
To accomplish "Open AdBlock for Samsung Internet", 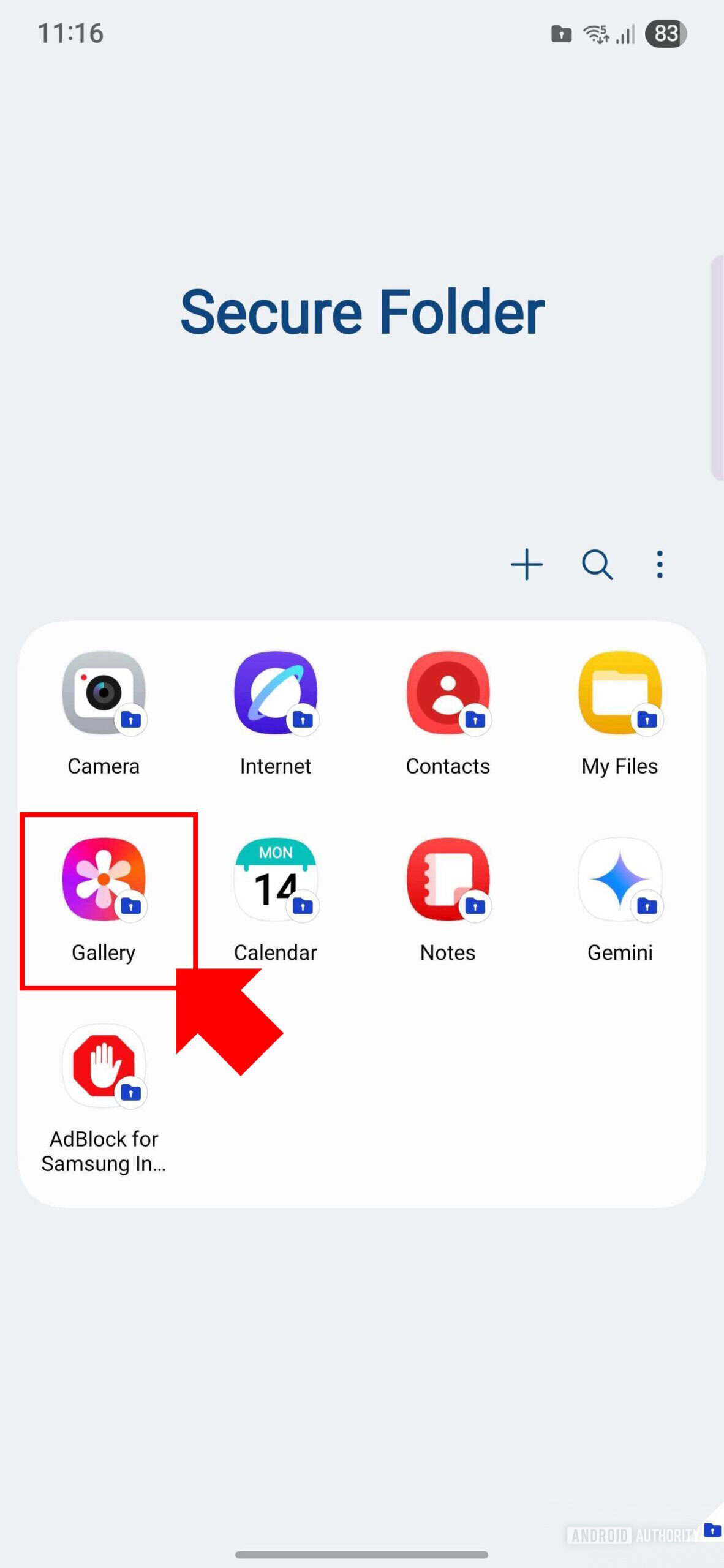I will tap(104, 1066).
